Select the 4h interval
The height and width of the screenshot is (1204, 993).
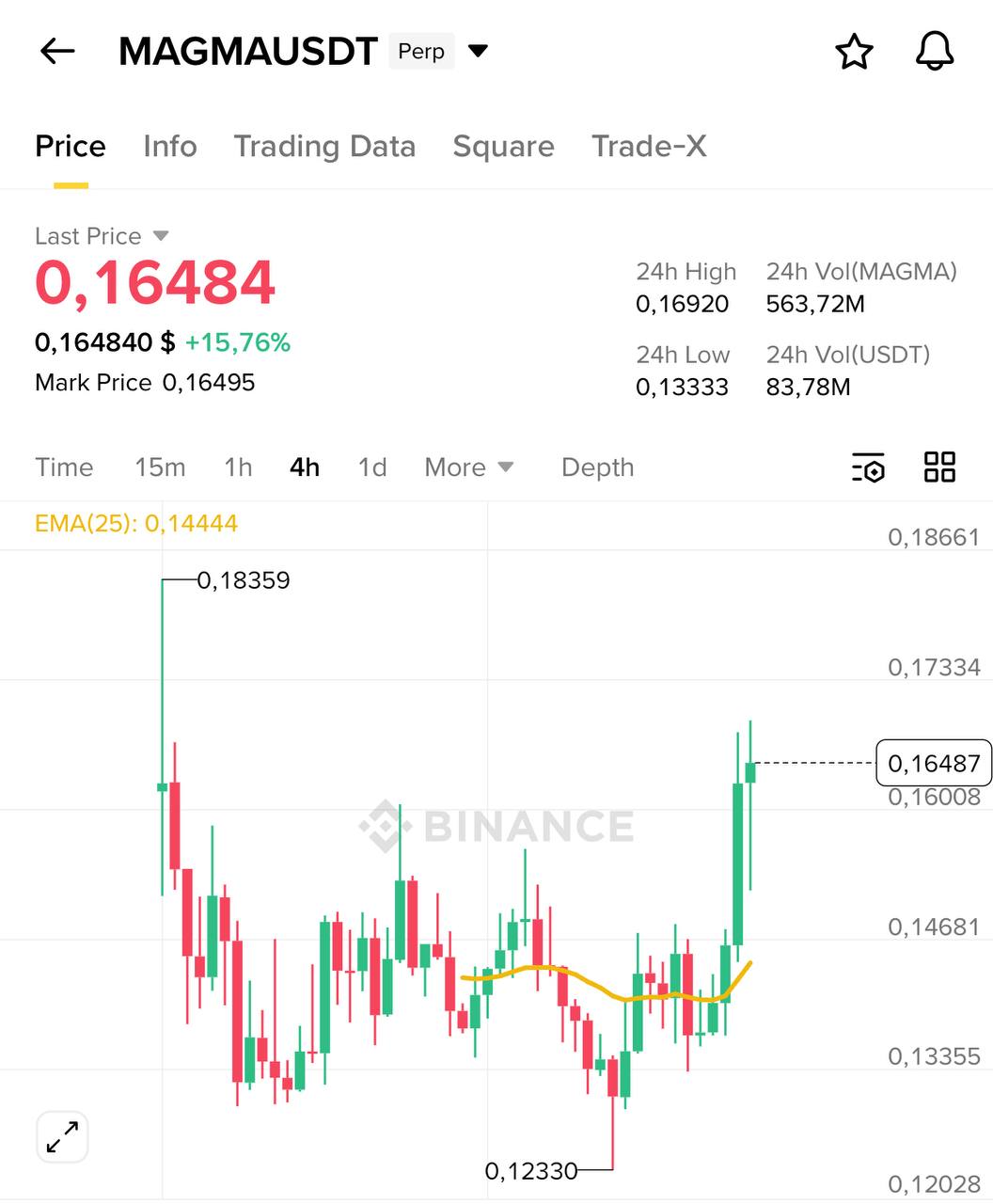click(x=305, y=467)
